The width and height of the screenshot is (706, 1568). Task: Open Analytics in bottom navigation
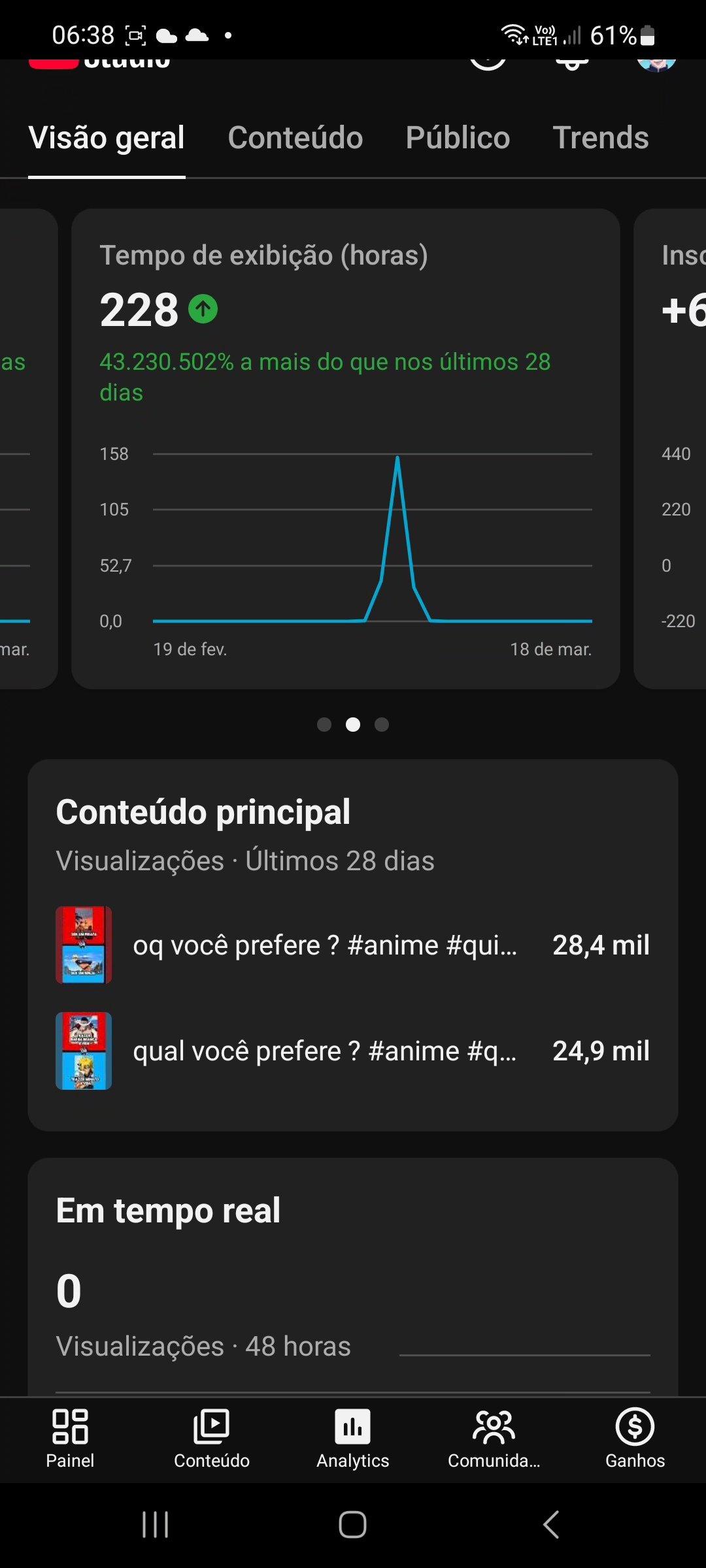coord(353,1439)
